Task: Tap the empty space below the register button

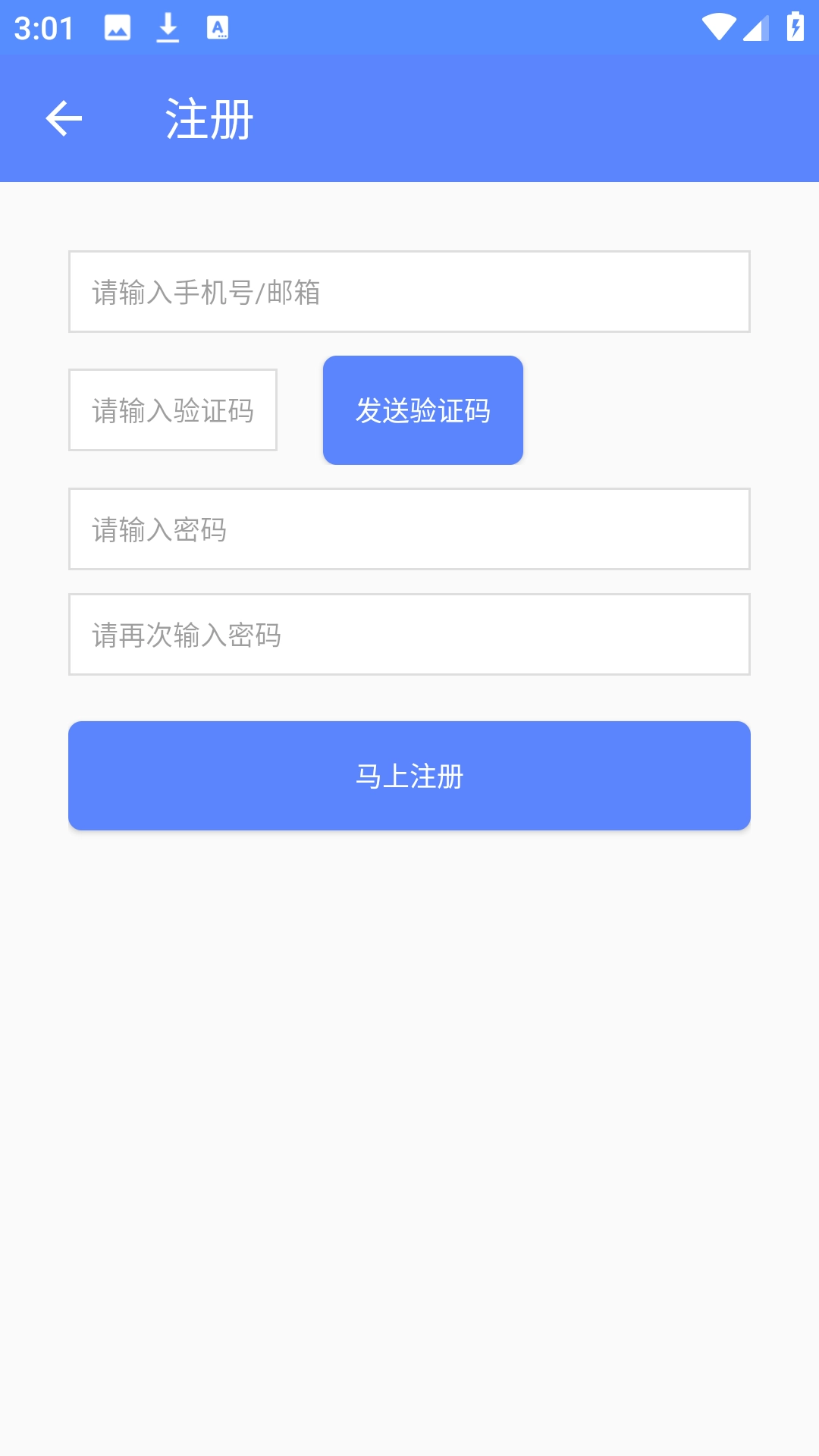Action: pos(409,1062)
